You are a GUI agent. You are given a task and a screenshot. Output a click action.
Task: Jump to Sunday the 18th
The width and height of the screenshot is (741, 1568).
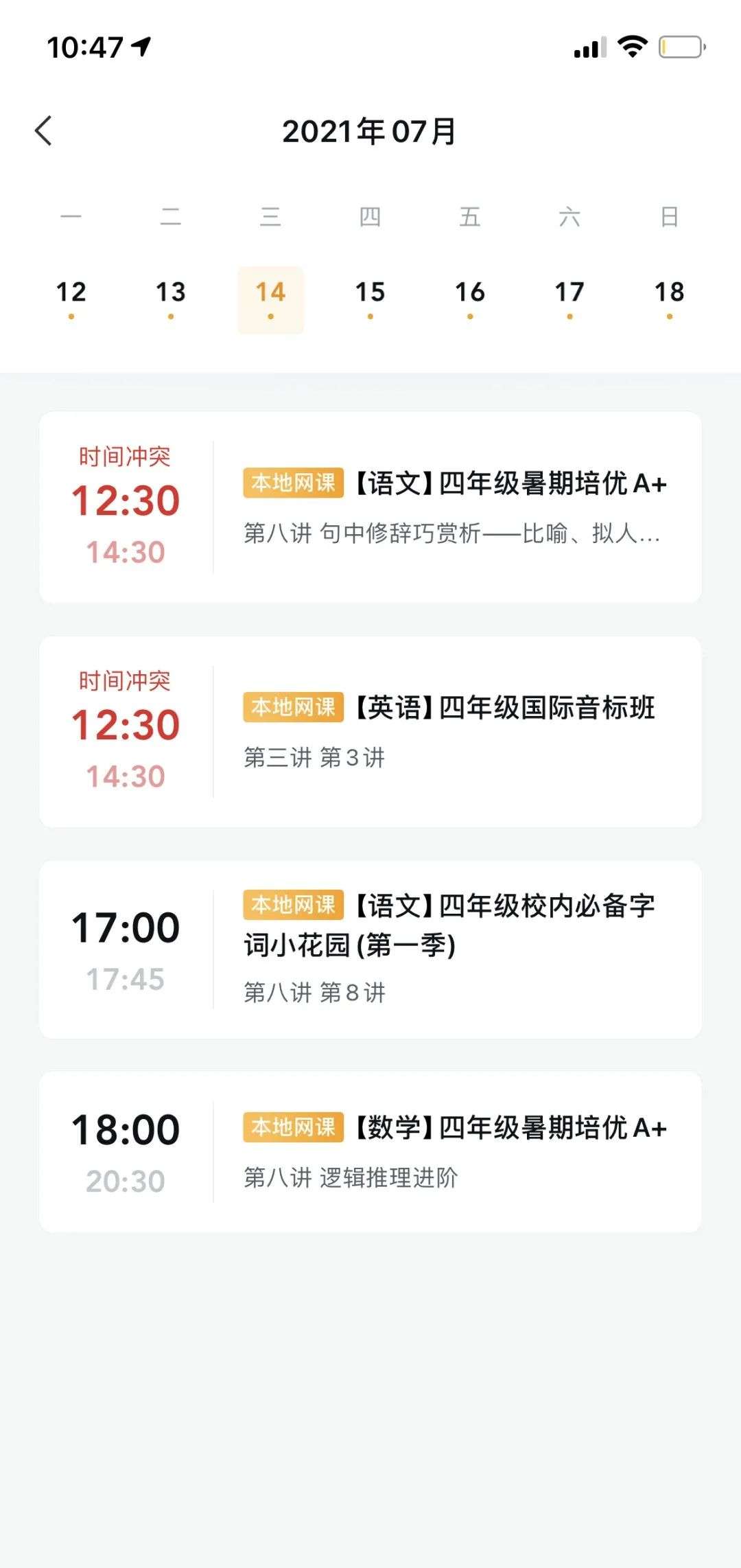coord(669,297)
